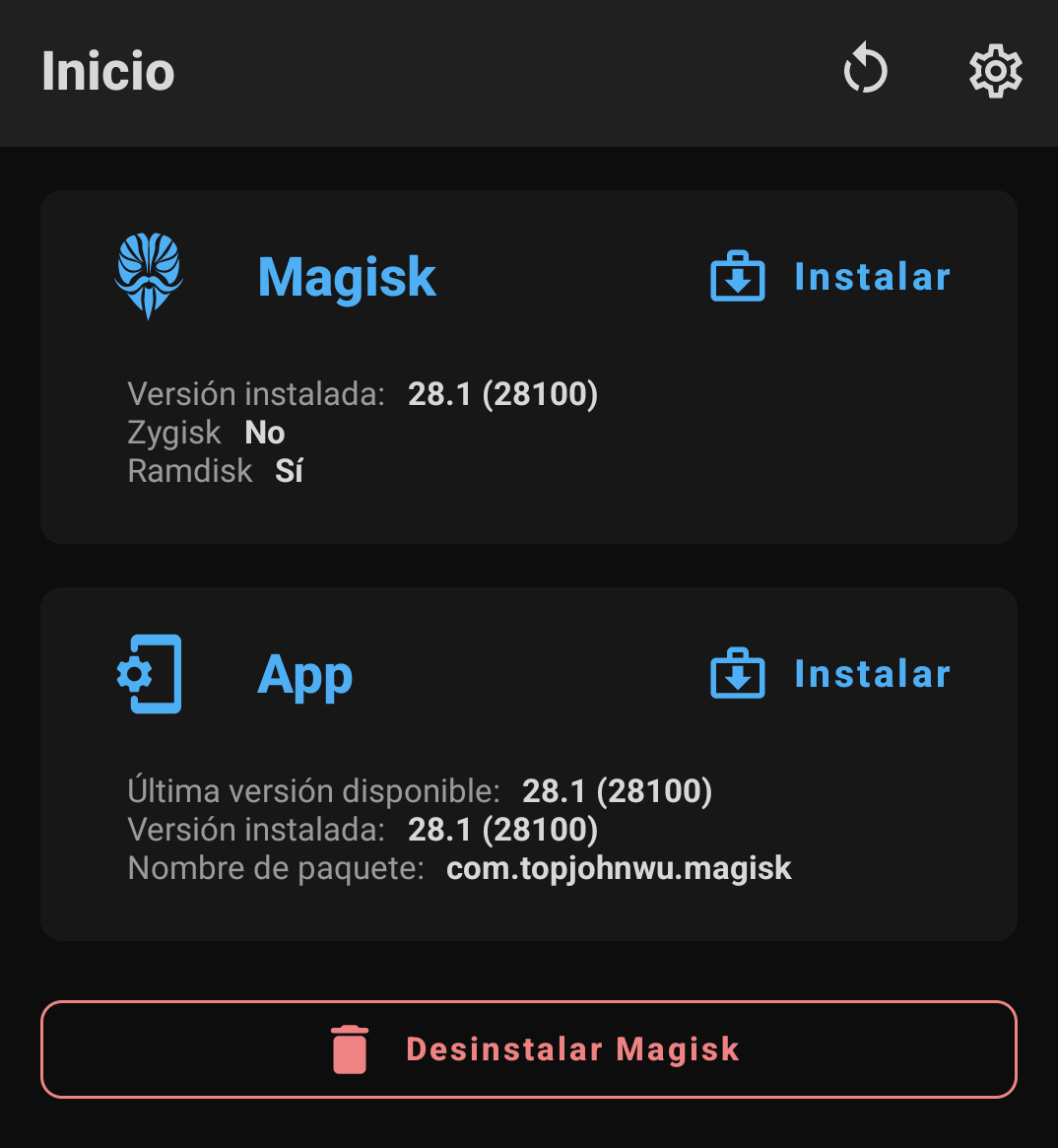Tap Instalar in the App card
The height and width of the screenshot is (1148, 1058).
[x=830, y=674]
